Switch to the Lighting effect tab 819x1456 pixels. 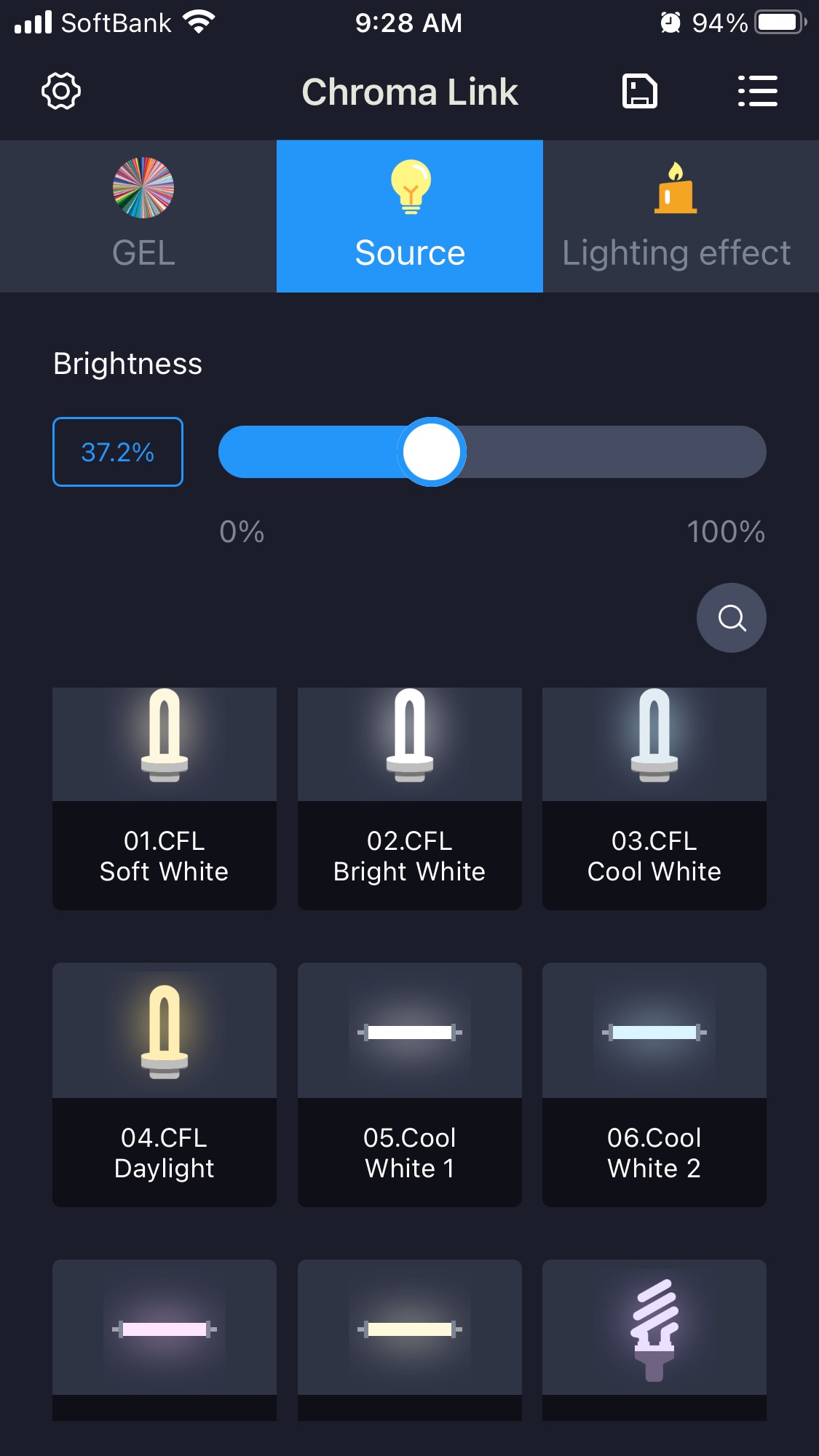(x=677, y=216)
